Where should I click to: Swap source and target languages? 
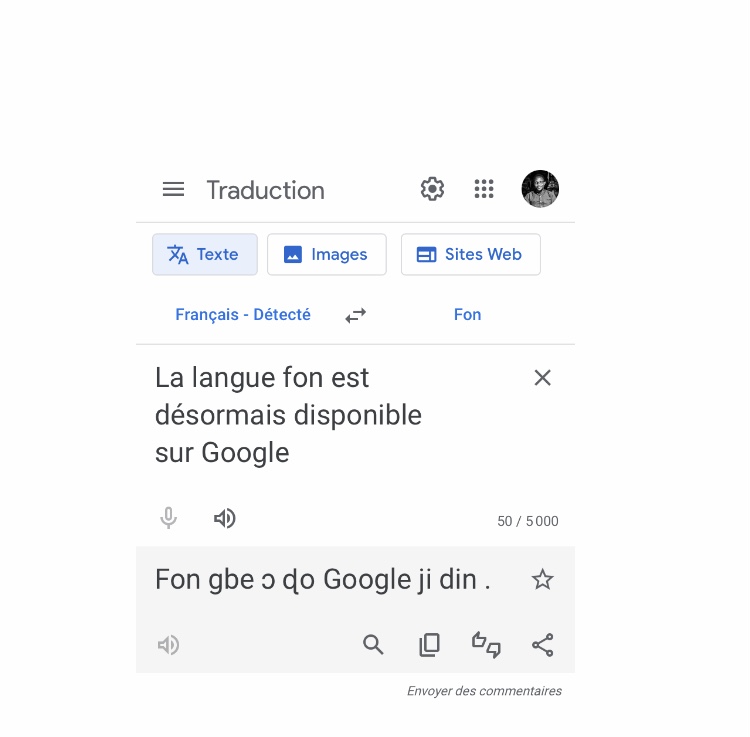click(356, 315)
